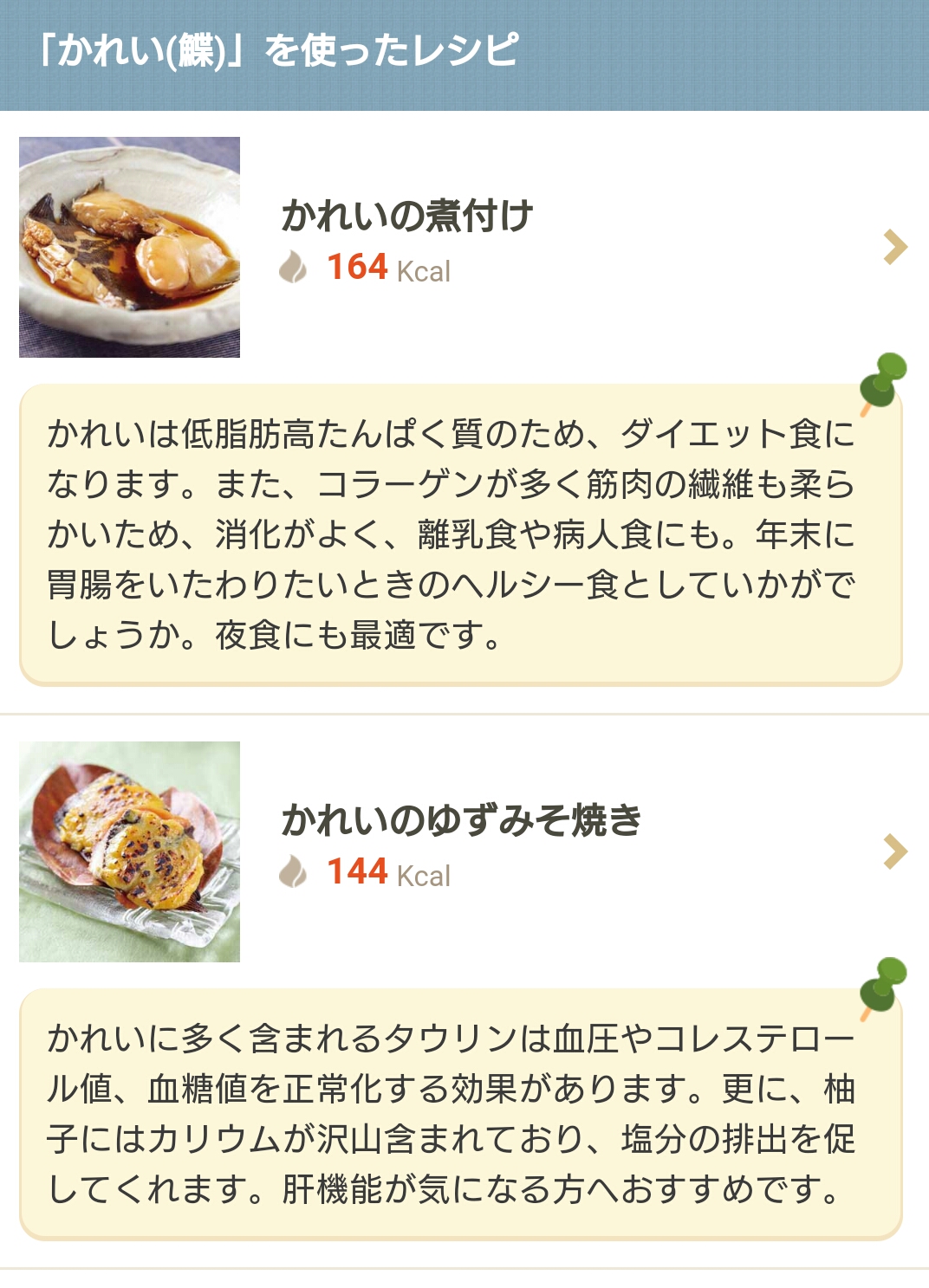929x1288 pixels.
Task: Tap the かれいの煮付け dish photo
Action: pos(130,247)
